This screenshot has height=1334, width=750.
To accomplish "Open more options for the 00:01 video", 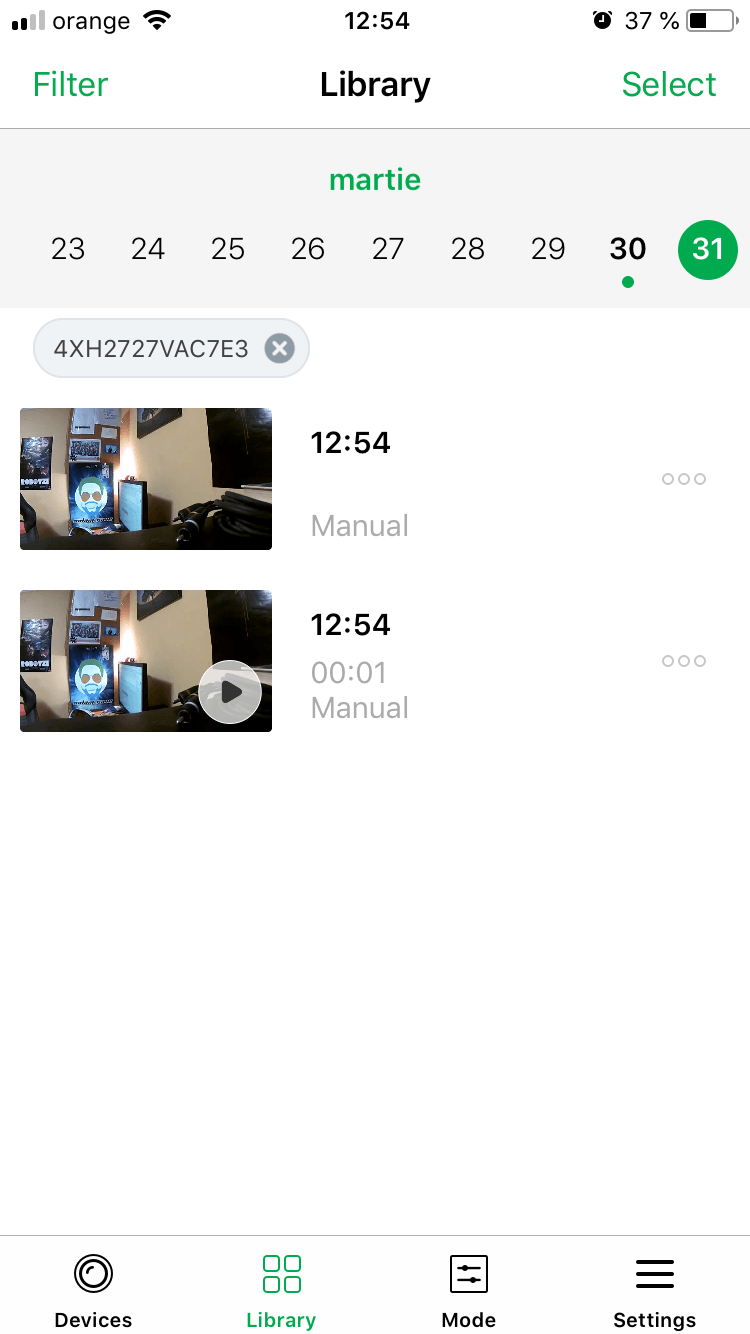I will (684, 661).
